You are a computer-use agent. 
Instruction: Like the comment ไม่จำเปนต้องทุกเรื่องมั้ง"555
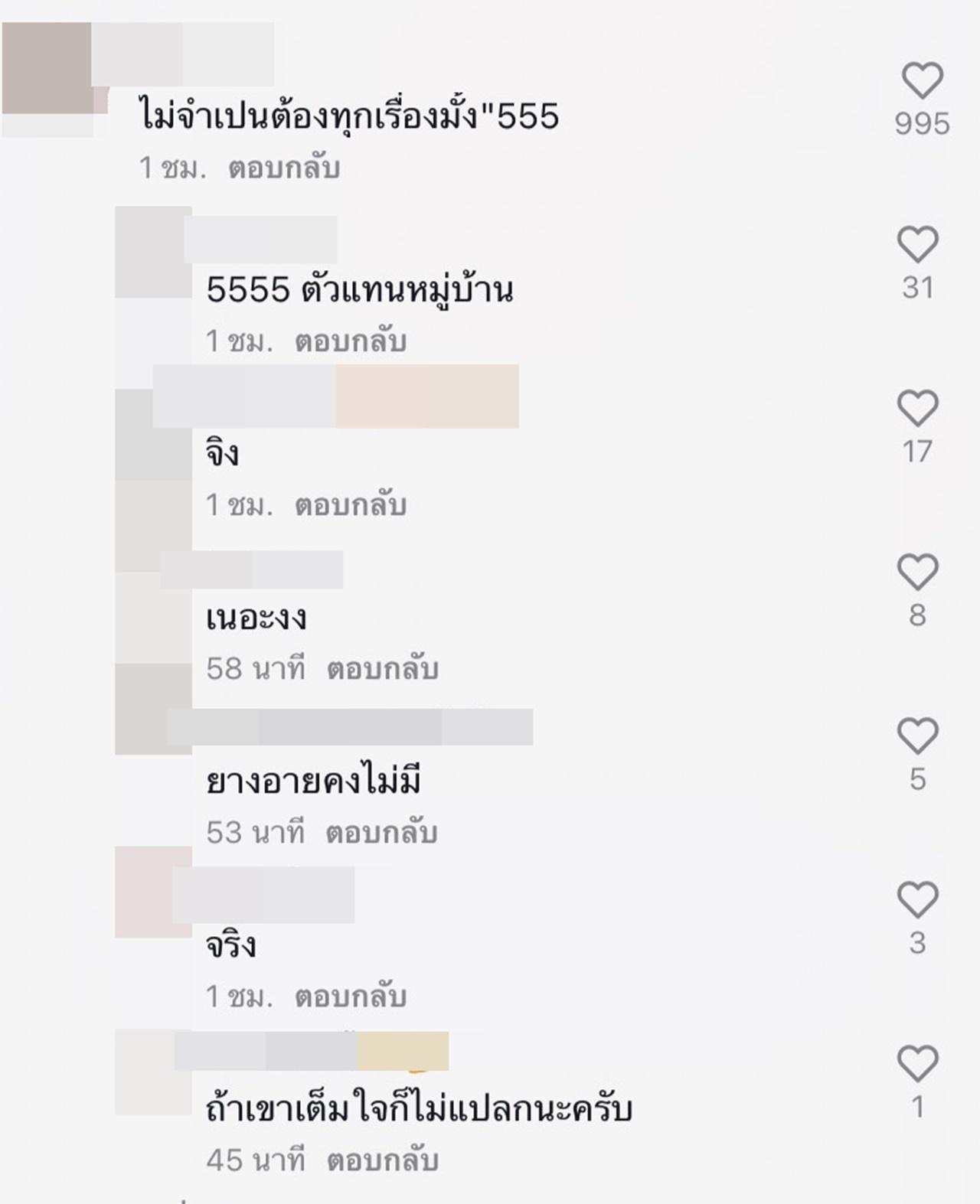coord(922,80)
